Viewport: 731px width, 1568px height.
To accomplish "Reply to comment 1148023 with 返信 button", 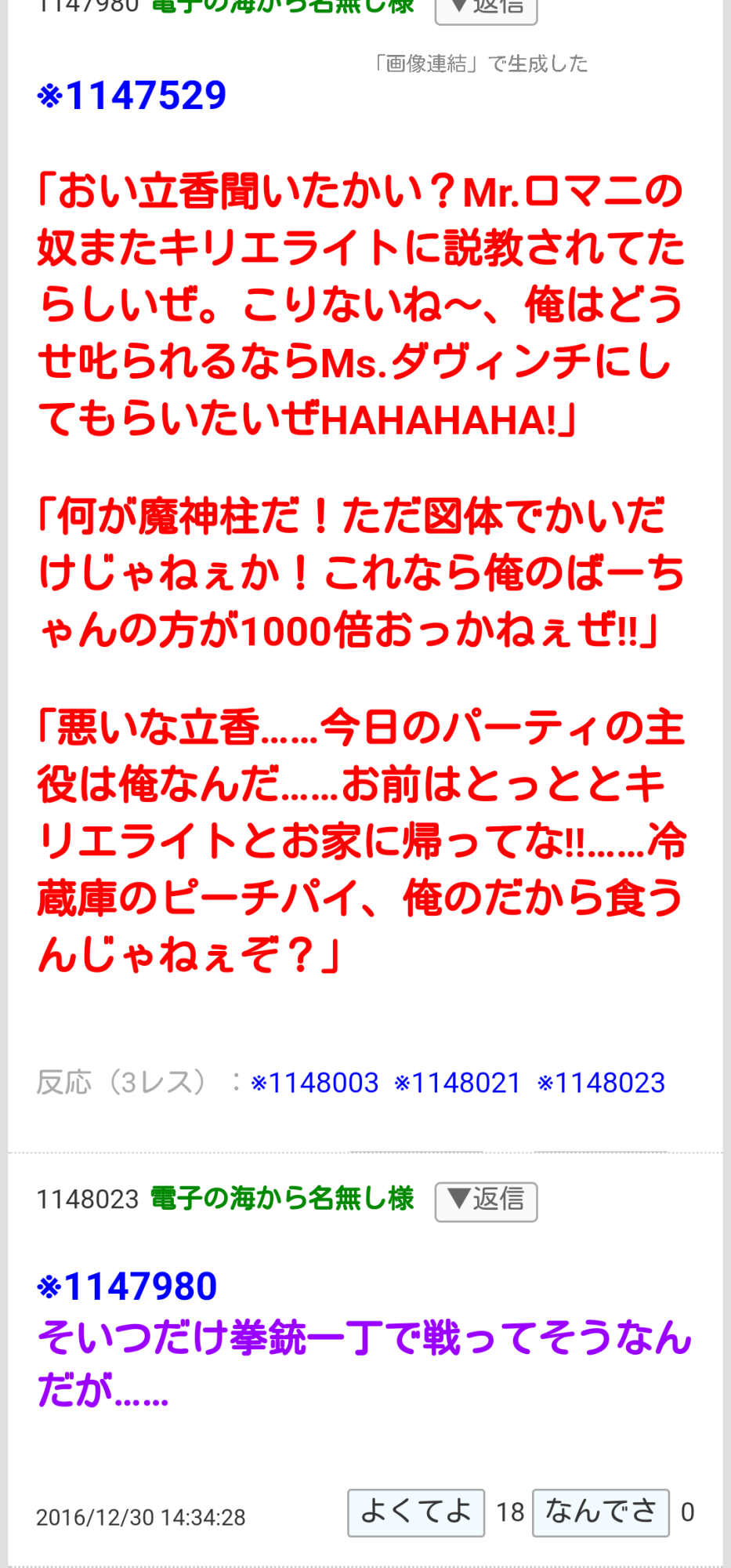I will (486, 1200).
